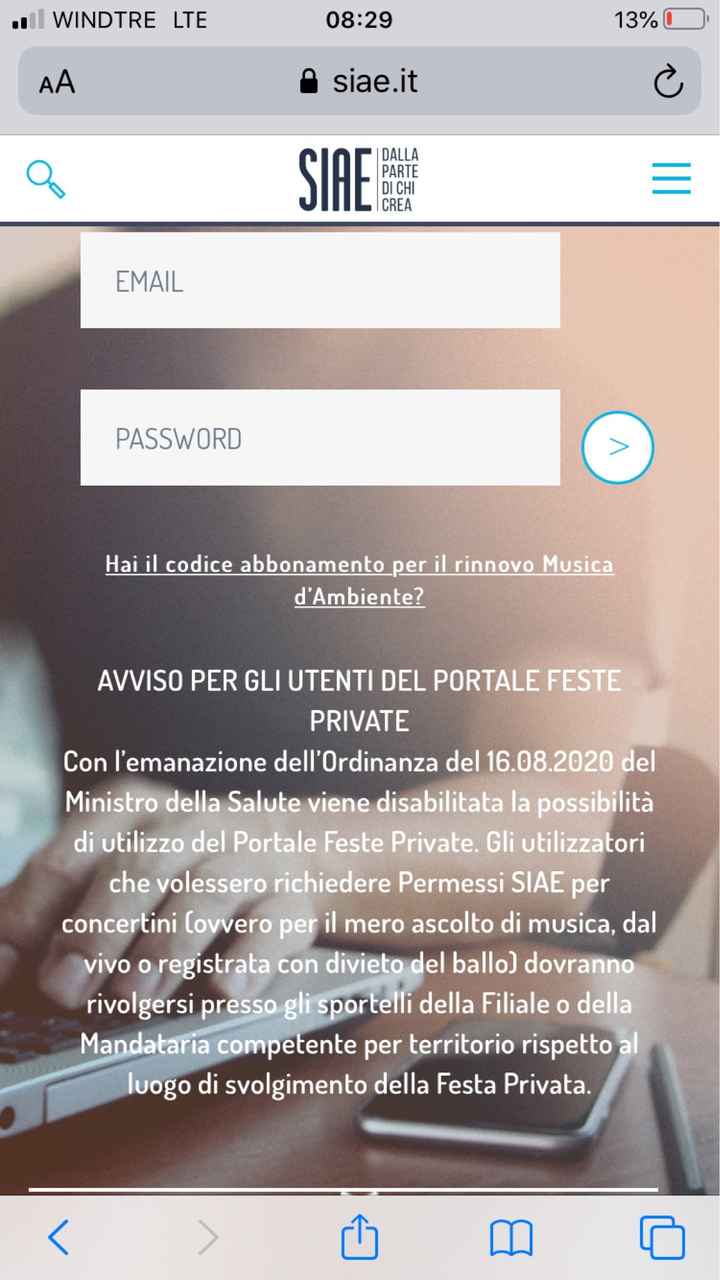Navigate back with the left chevron
Viewport: 720px width, 1280px height.
[x=59, y=1237]
